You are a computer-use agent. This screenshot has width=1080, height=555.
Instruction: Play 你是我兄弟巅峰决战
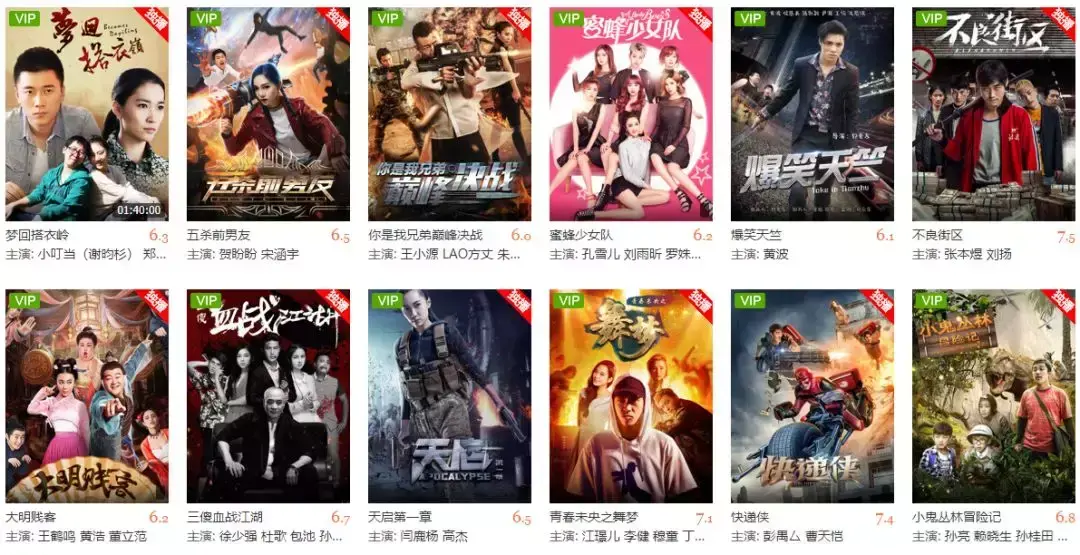(449, 114)
